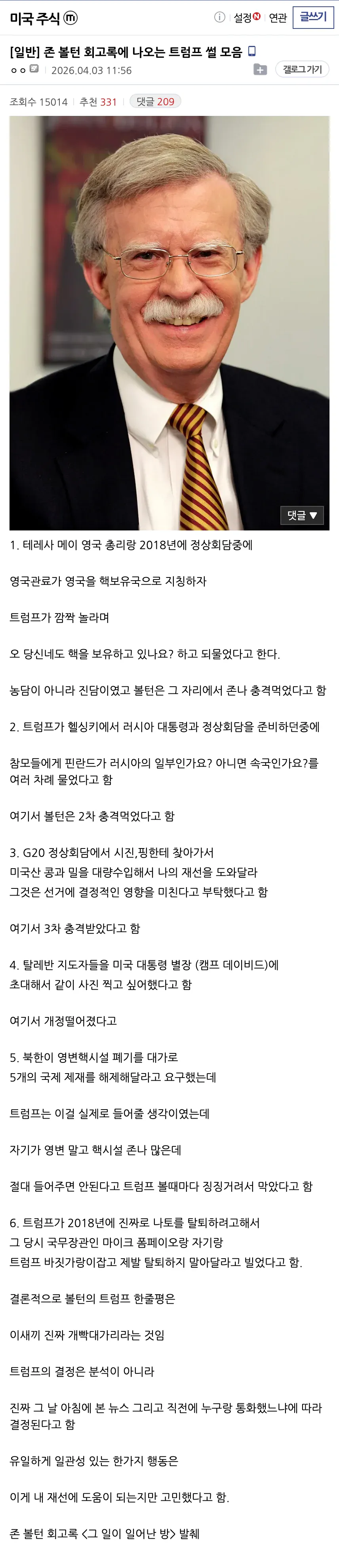The width and height of the screenshot is (339, 1568).
Task: Save post with the folder plus icon
Action: pyautogui.click(x=260, y=69)
